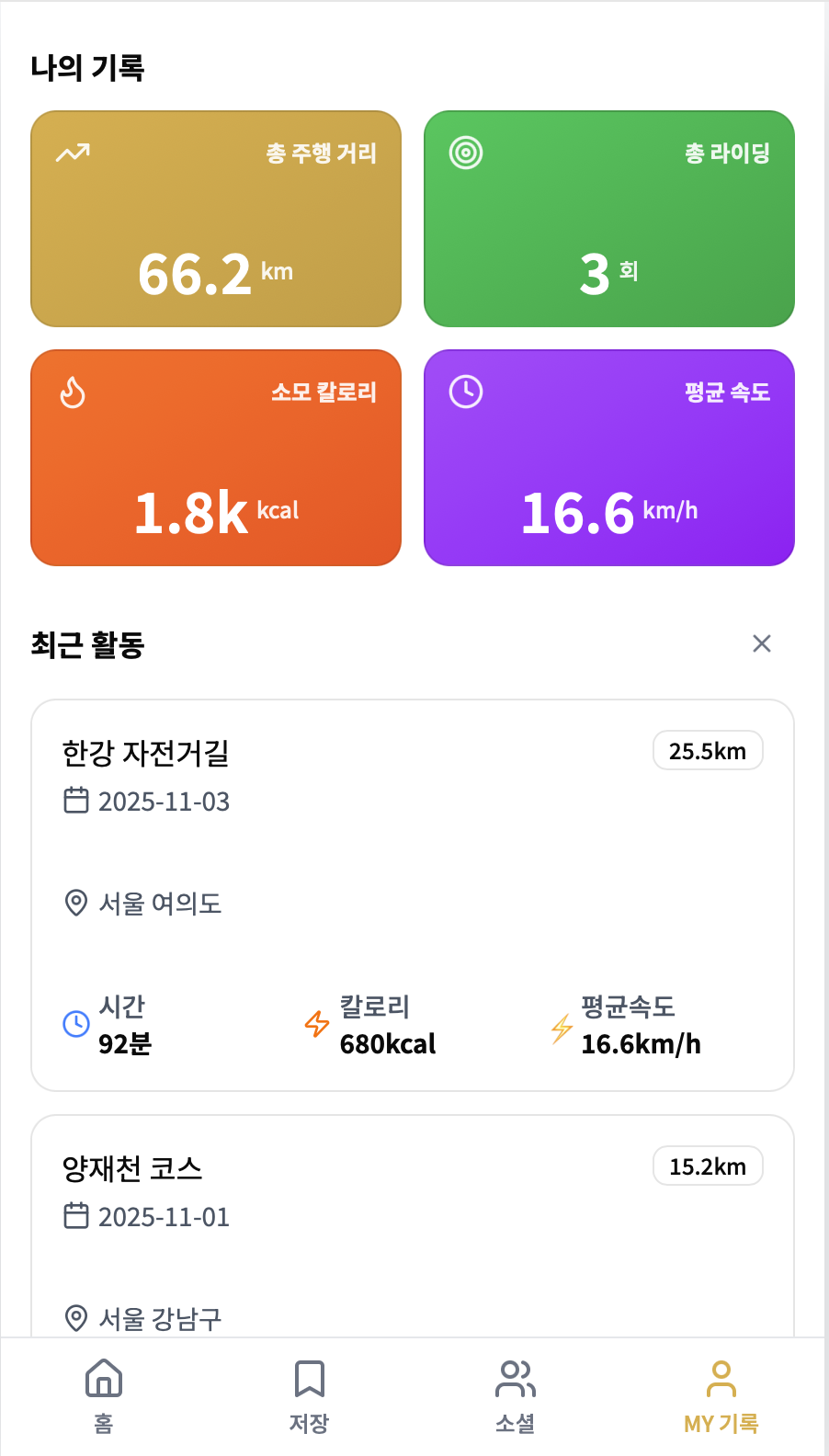Dismiss the 최근 활동 section
Screen dimensions: 829x1456
coord(761,643)
